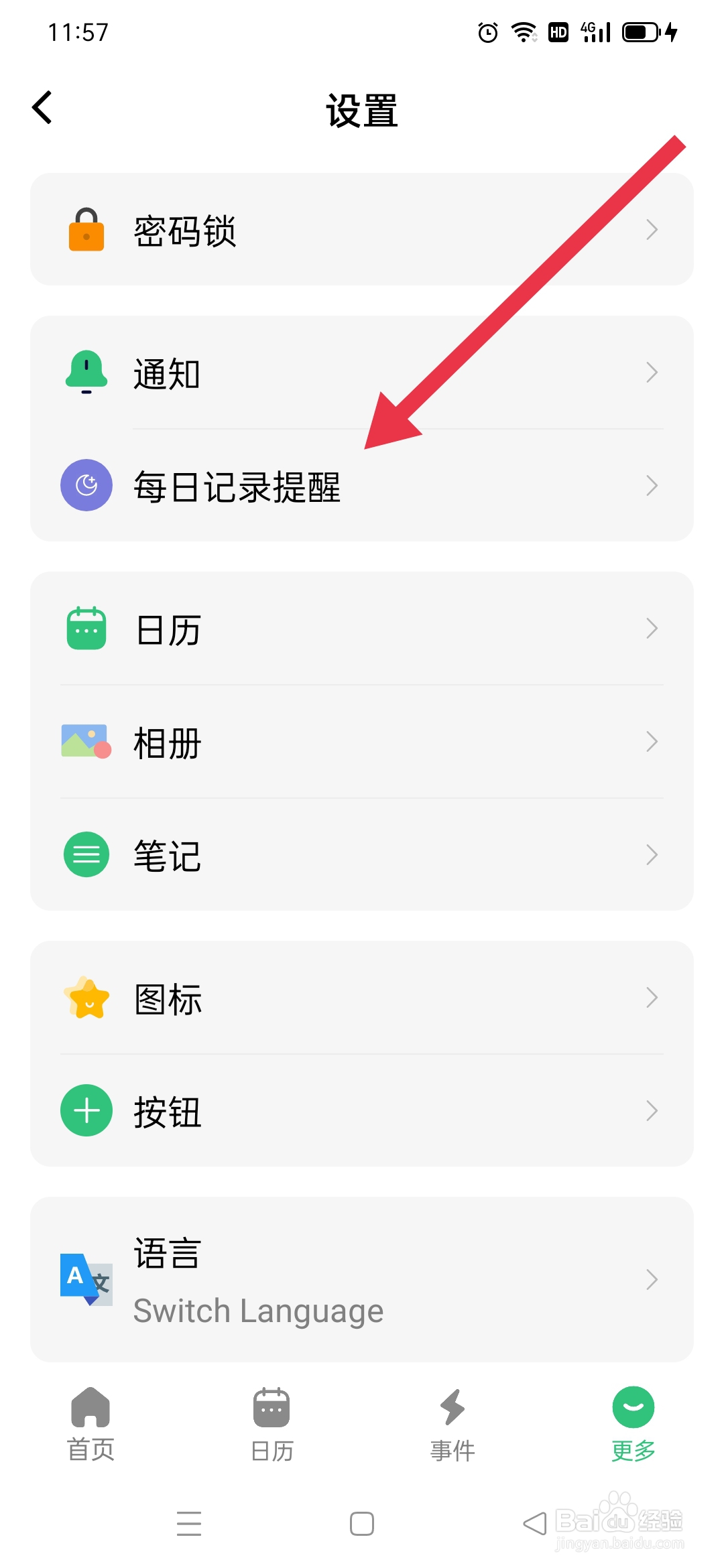Open 语言 Switch Language option

(x=362, y=1280)
